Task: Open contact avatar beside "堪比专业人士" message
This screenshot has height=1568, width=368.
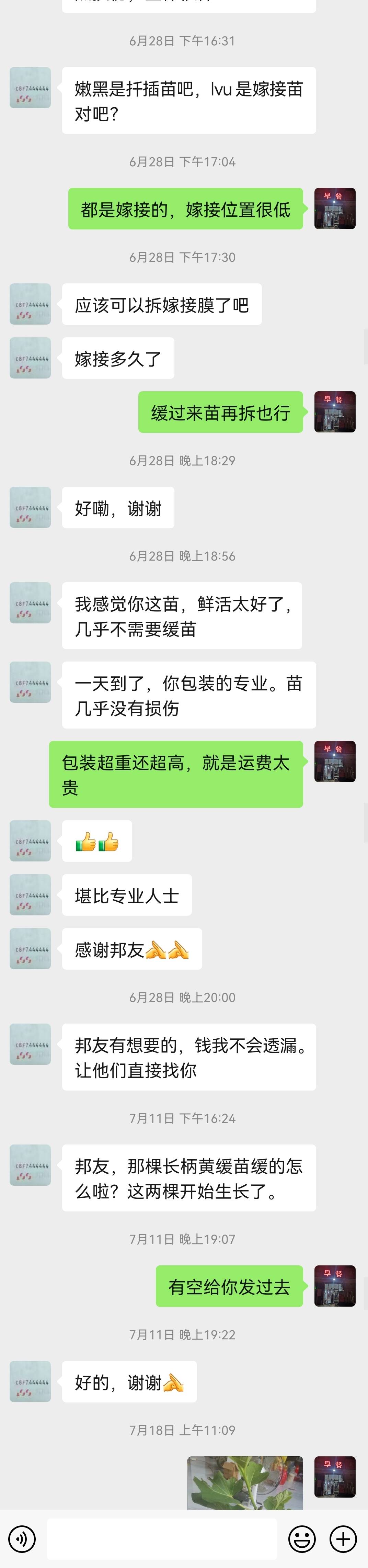Action: point(31,895)
